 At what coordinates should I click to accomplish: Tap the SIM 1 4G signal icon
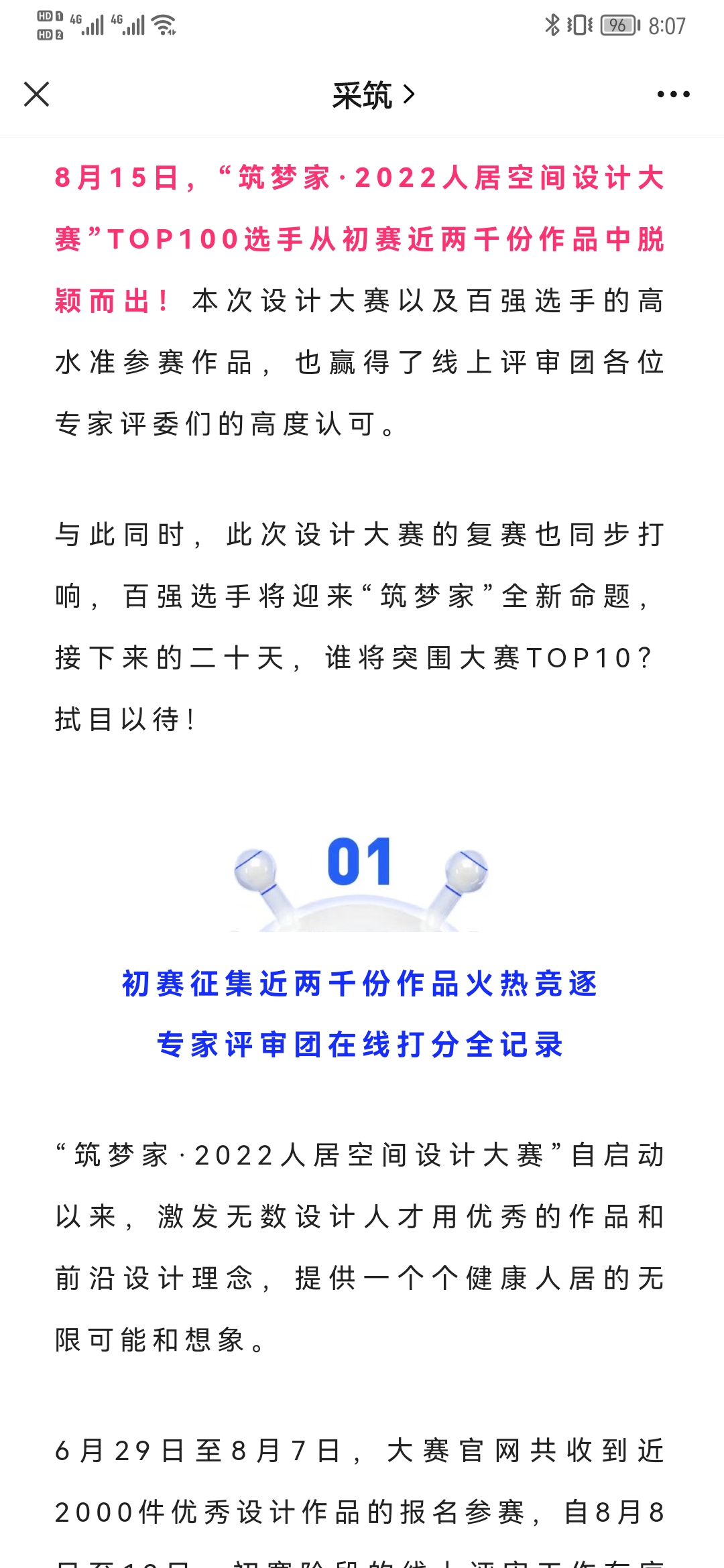click(88, 24)
